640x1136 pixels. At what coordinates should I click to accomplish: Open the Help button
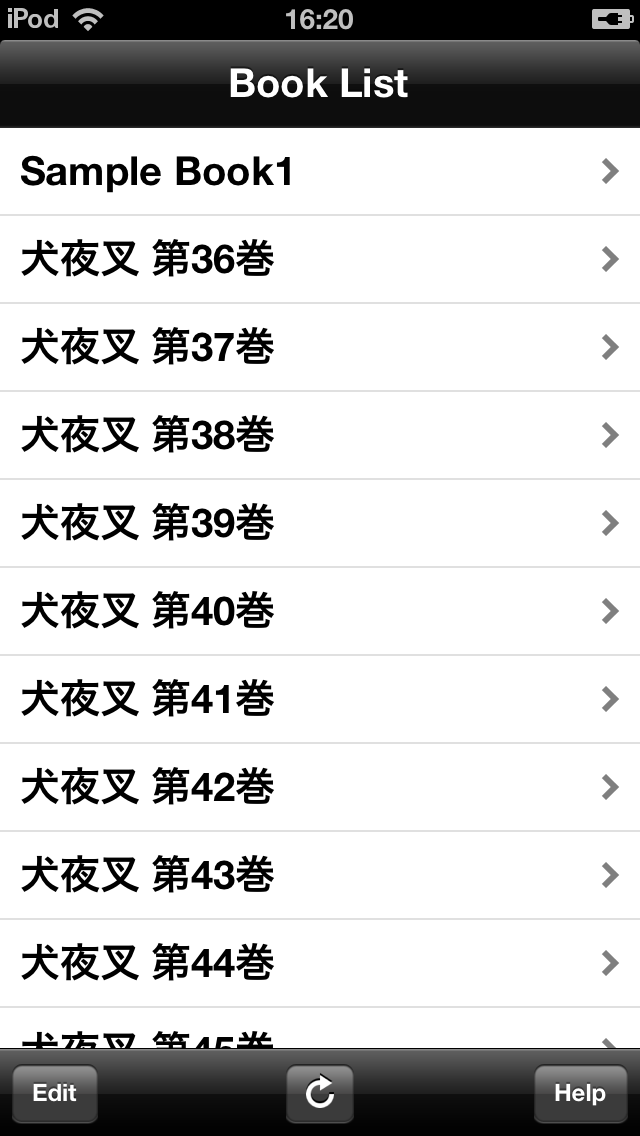pos(581,1093)
